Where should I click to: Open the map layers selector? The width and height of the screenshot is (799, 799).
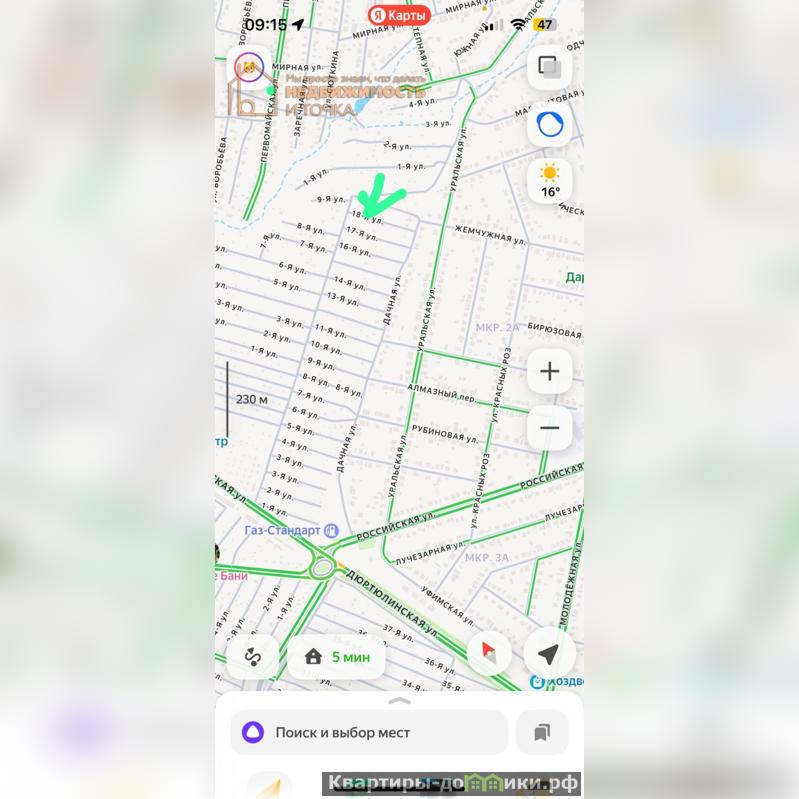[549, 68]
